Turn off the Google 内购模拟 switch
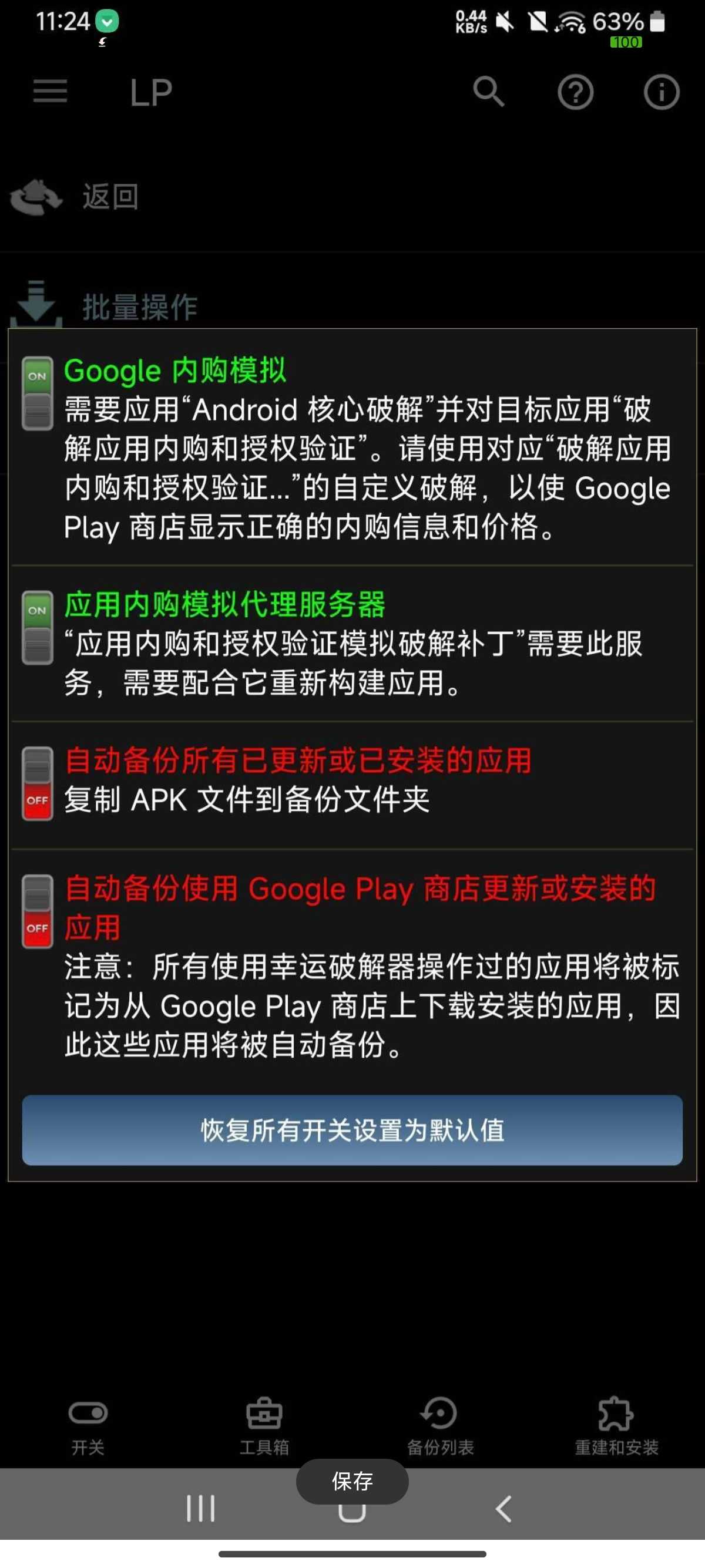The width and height of the screenshot is (705, 1568). pyautogui.click(x=37, y=393)
